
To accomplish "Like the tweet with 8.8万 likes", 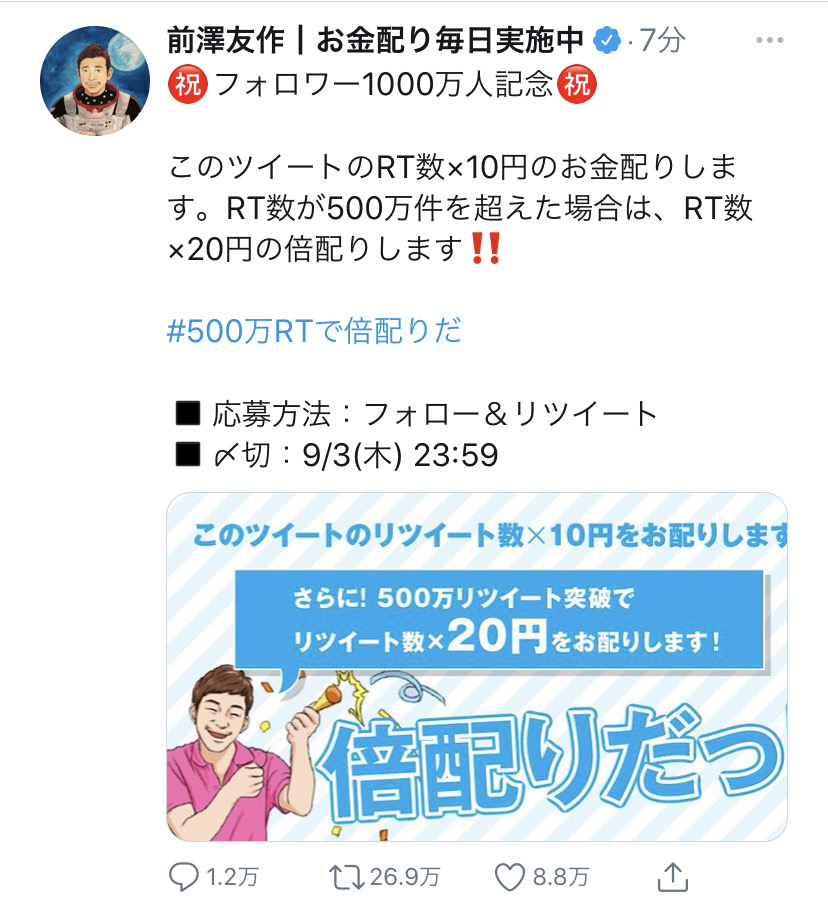I will pyautogui.click(x=511, y=878).
